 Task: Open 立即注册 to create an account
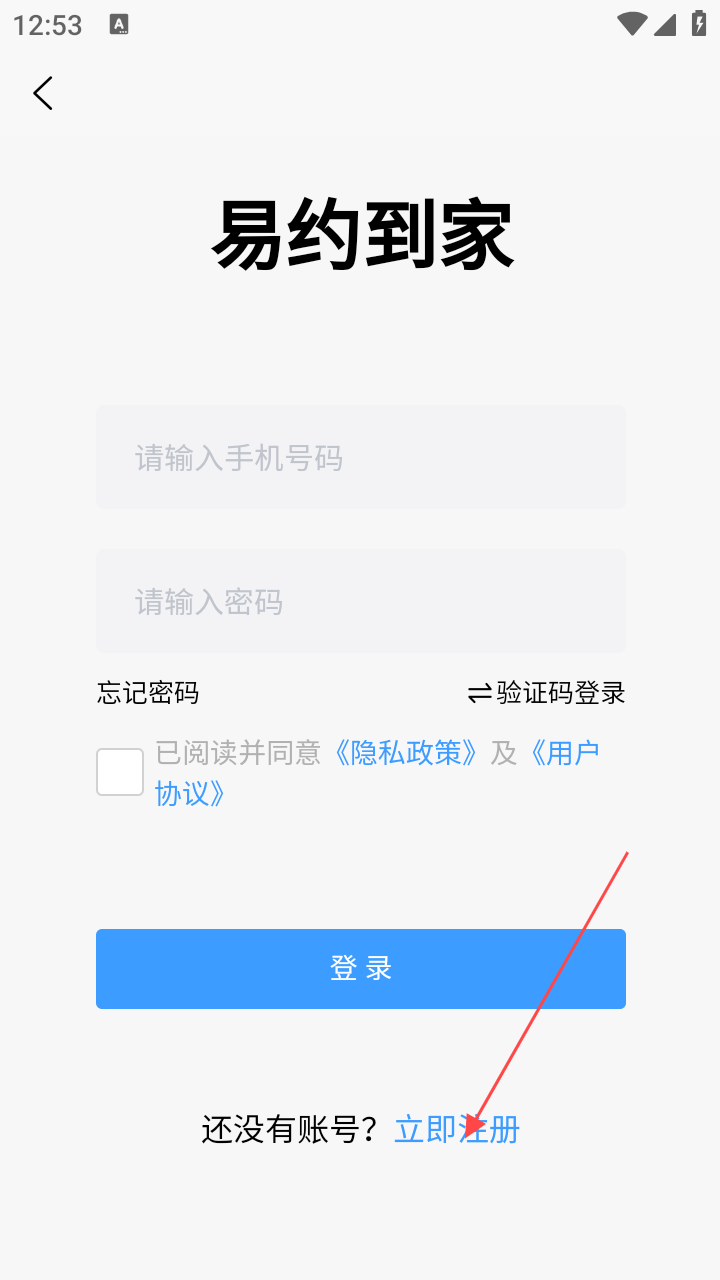457,1129
